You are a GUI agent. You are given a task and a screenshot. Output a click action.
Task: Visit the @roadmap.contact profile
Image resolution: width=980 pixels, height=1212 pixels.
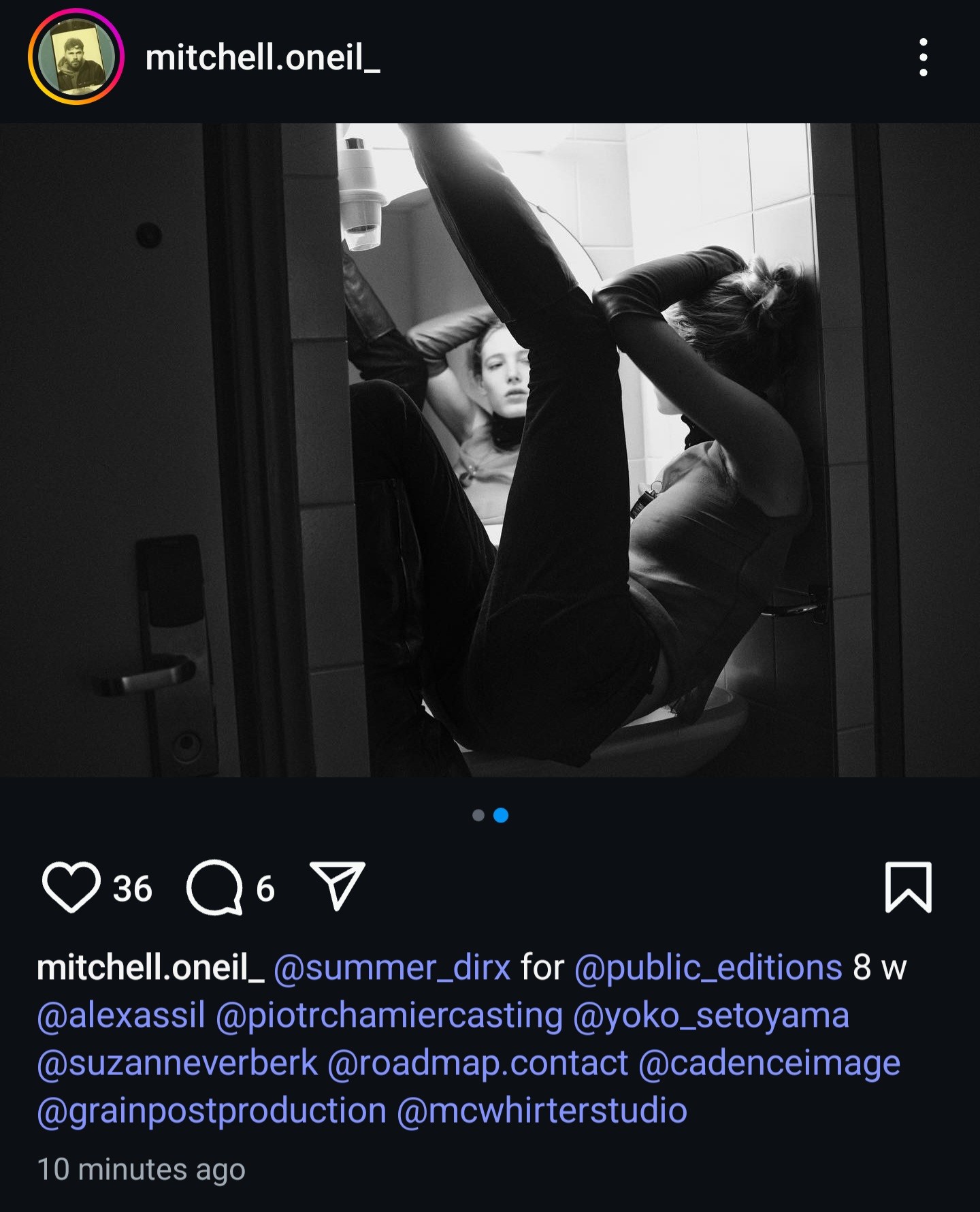pyautogui.click(x=478, y=1063)
